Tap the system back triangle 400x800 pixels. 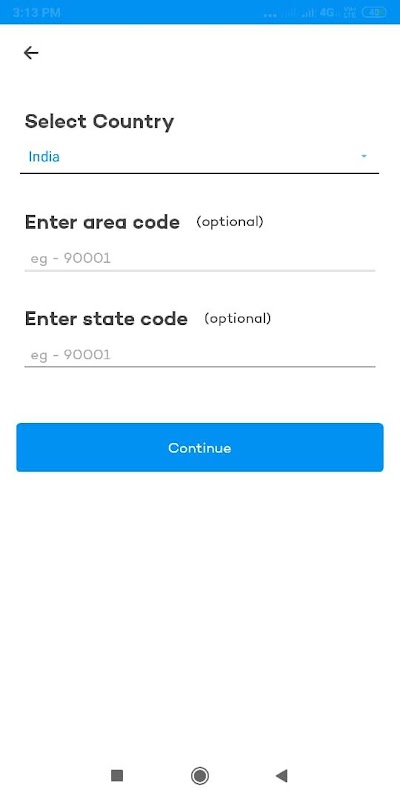[282, 776]
